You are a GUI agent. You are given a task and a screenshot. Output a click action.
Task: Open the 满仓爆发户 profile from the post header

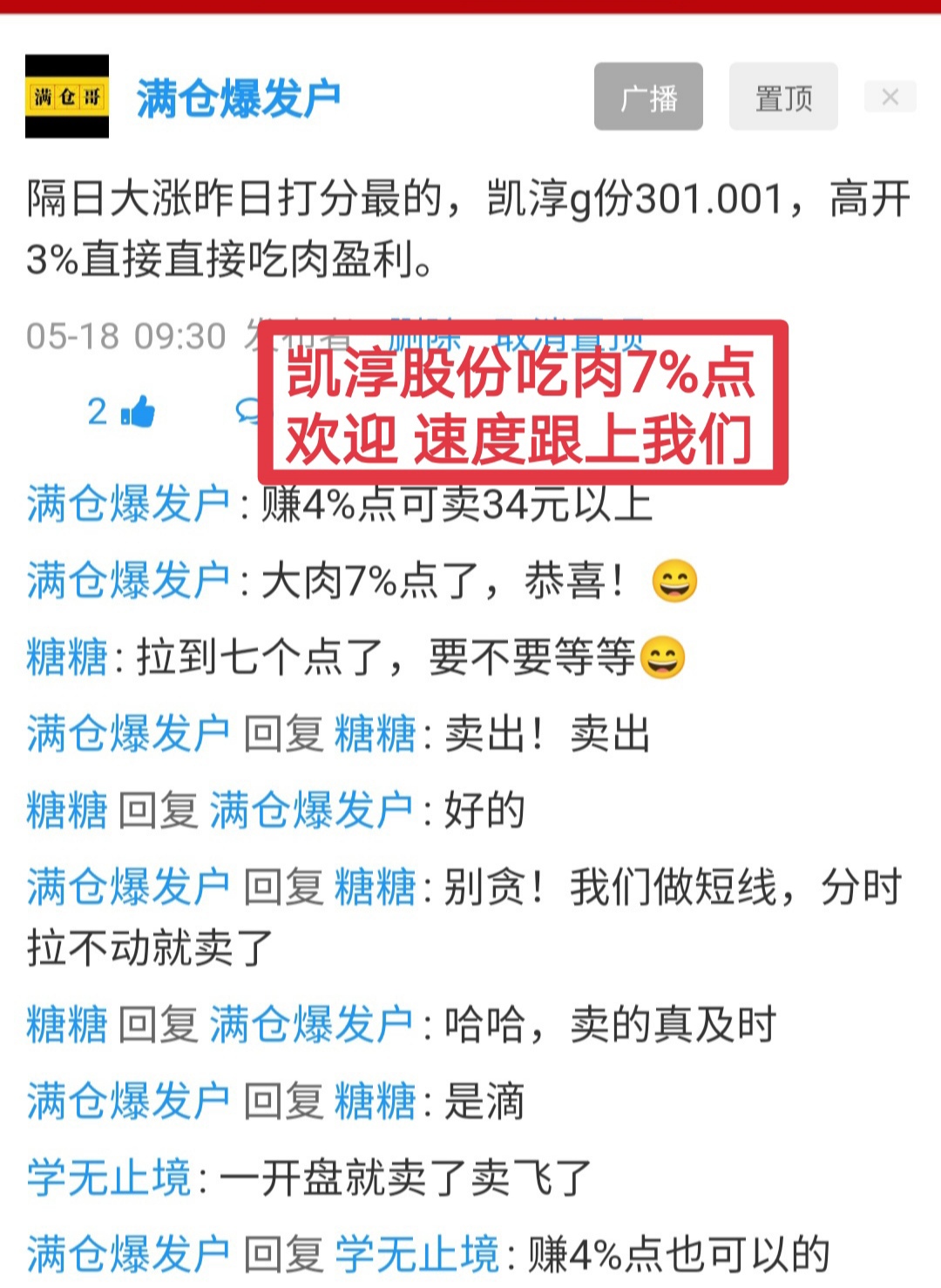238,98
